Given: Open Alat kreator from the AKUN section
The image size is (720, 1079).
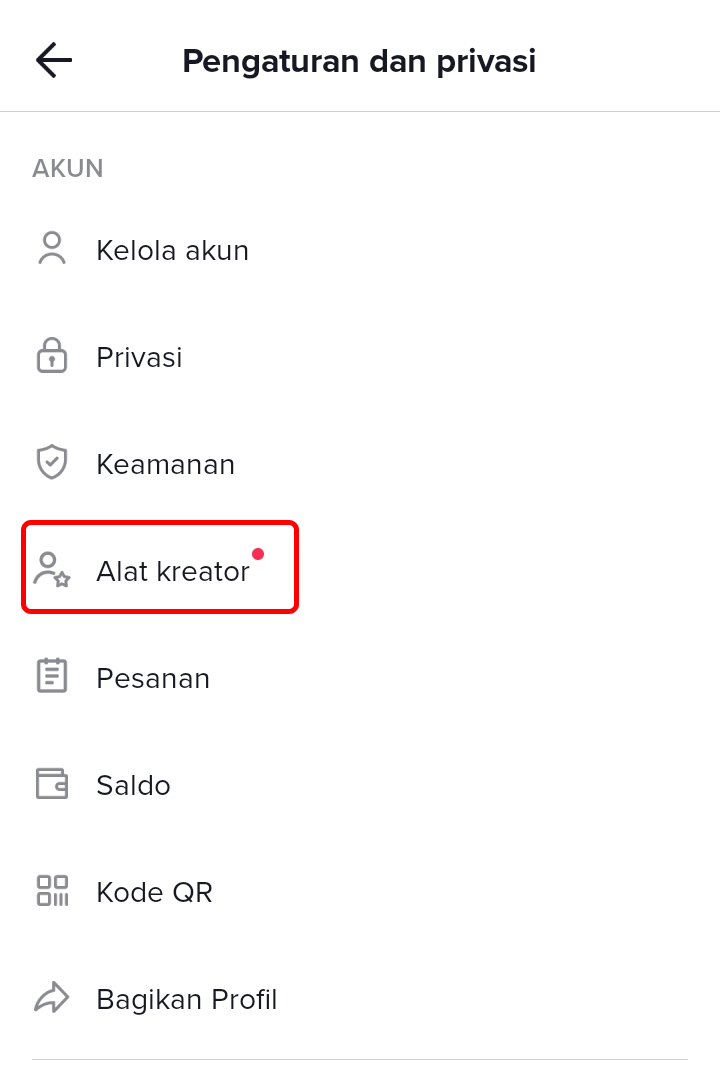Looking at the screenshot, I should [172, 571].
